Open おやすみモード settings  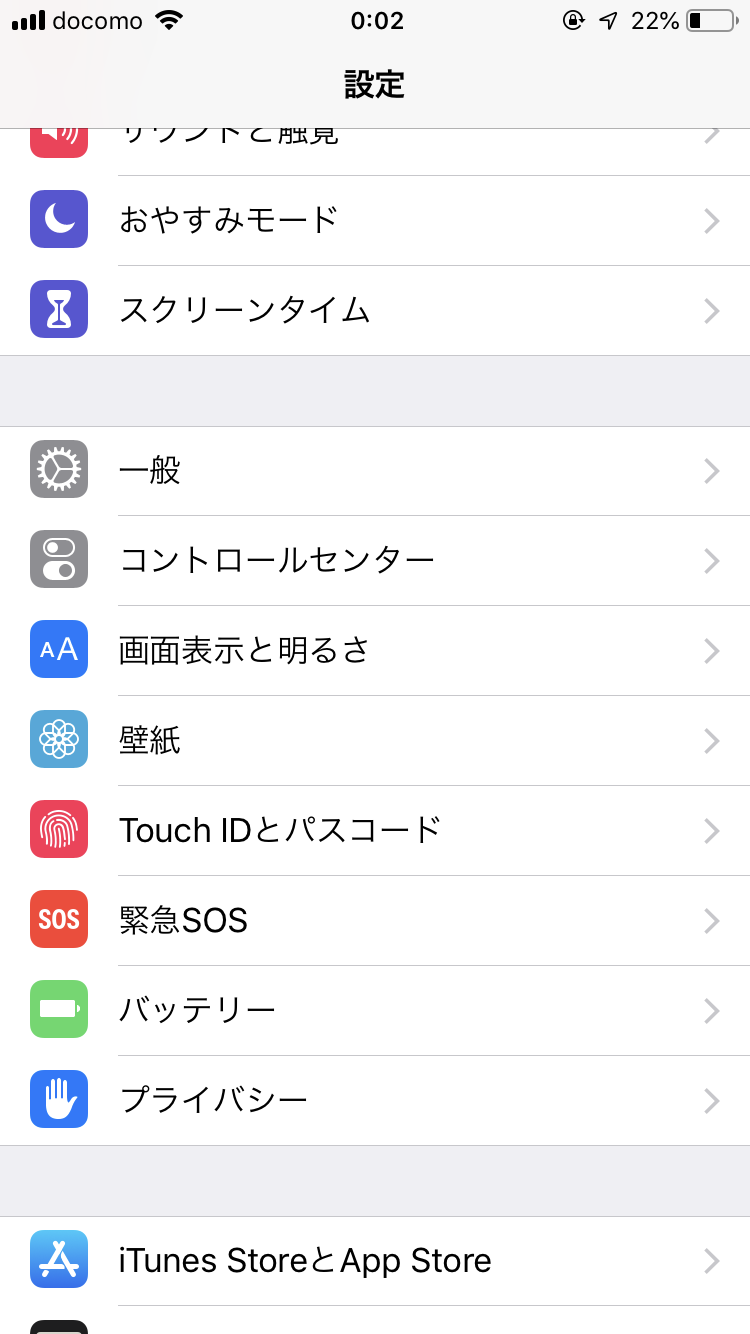coord(375,220)
